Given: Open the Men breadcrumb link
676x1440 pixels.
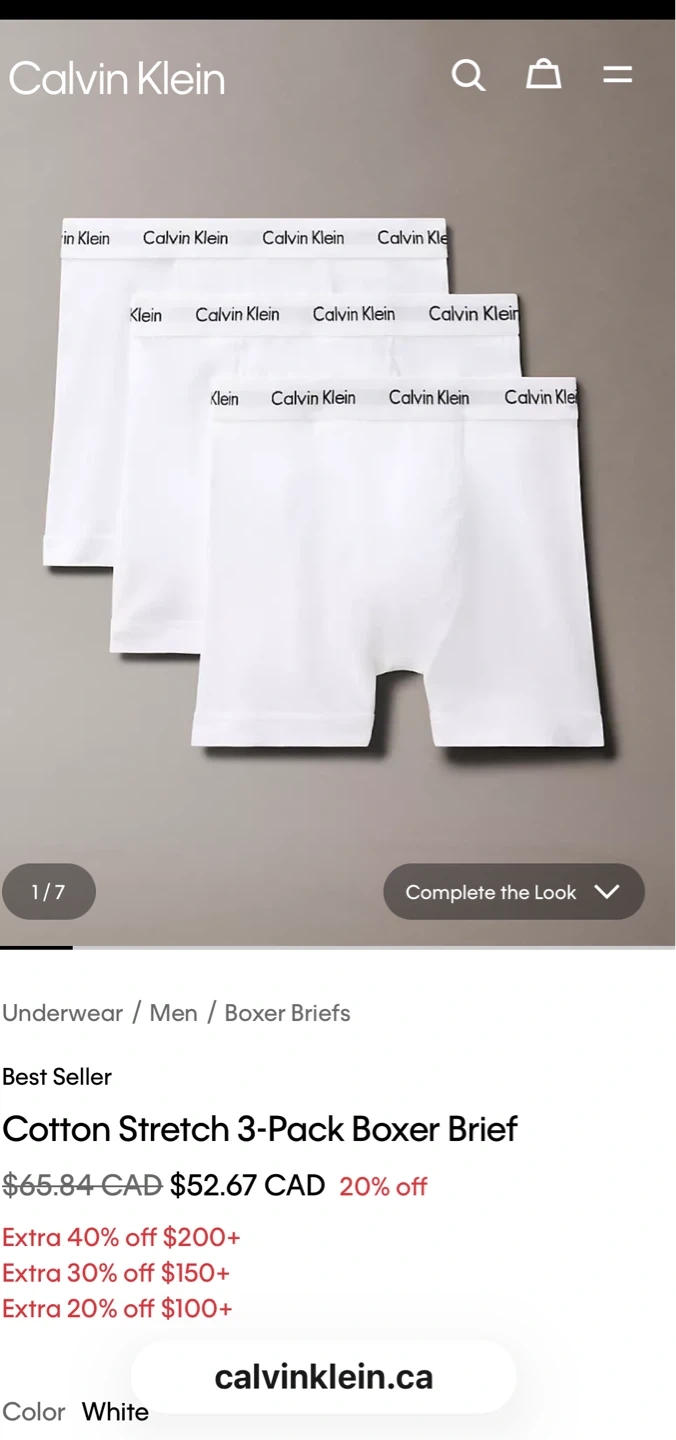Looking at the screenshot, I should point(173,1013).
